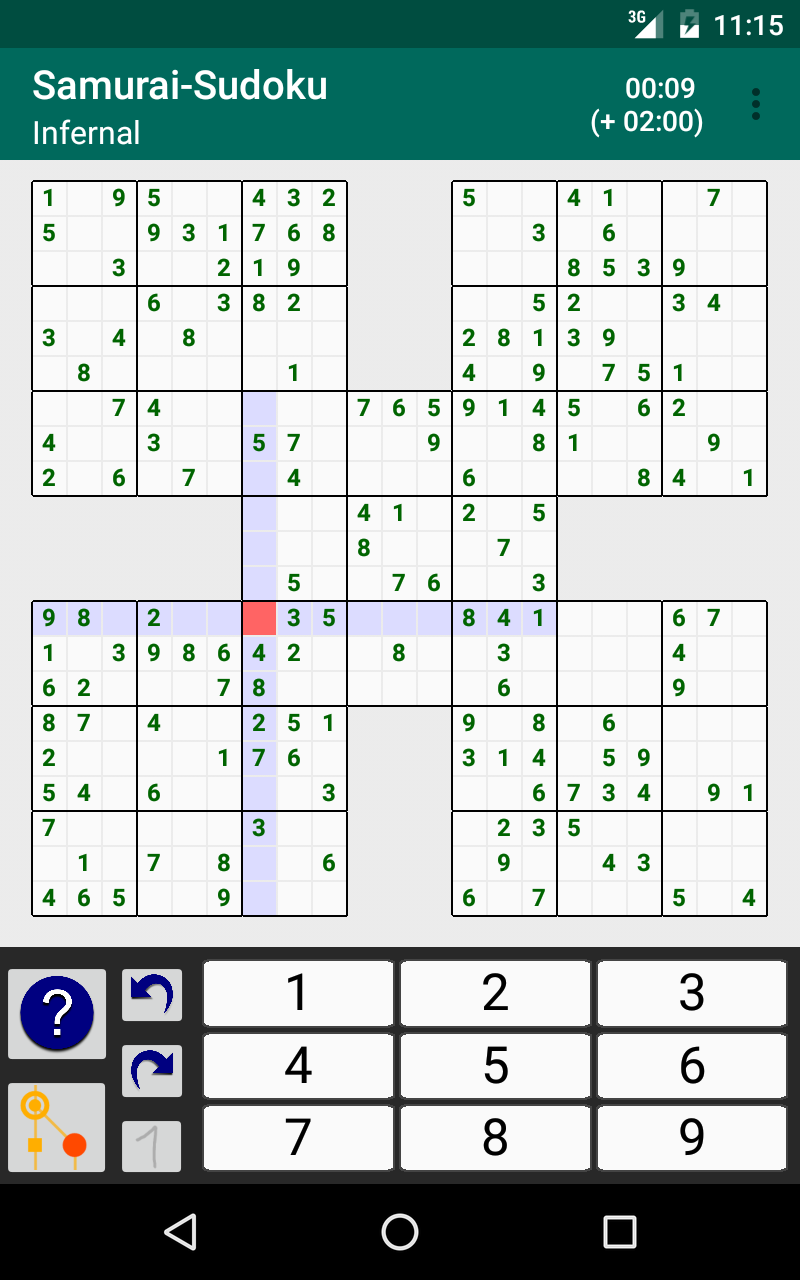Go back with the system back button
This screenshot has height=1280, width=800.
pyautogui.click(x=180, y=1232)
